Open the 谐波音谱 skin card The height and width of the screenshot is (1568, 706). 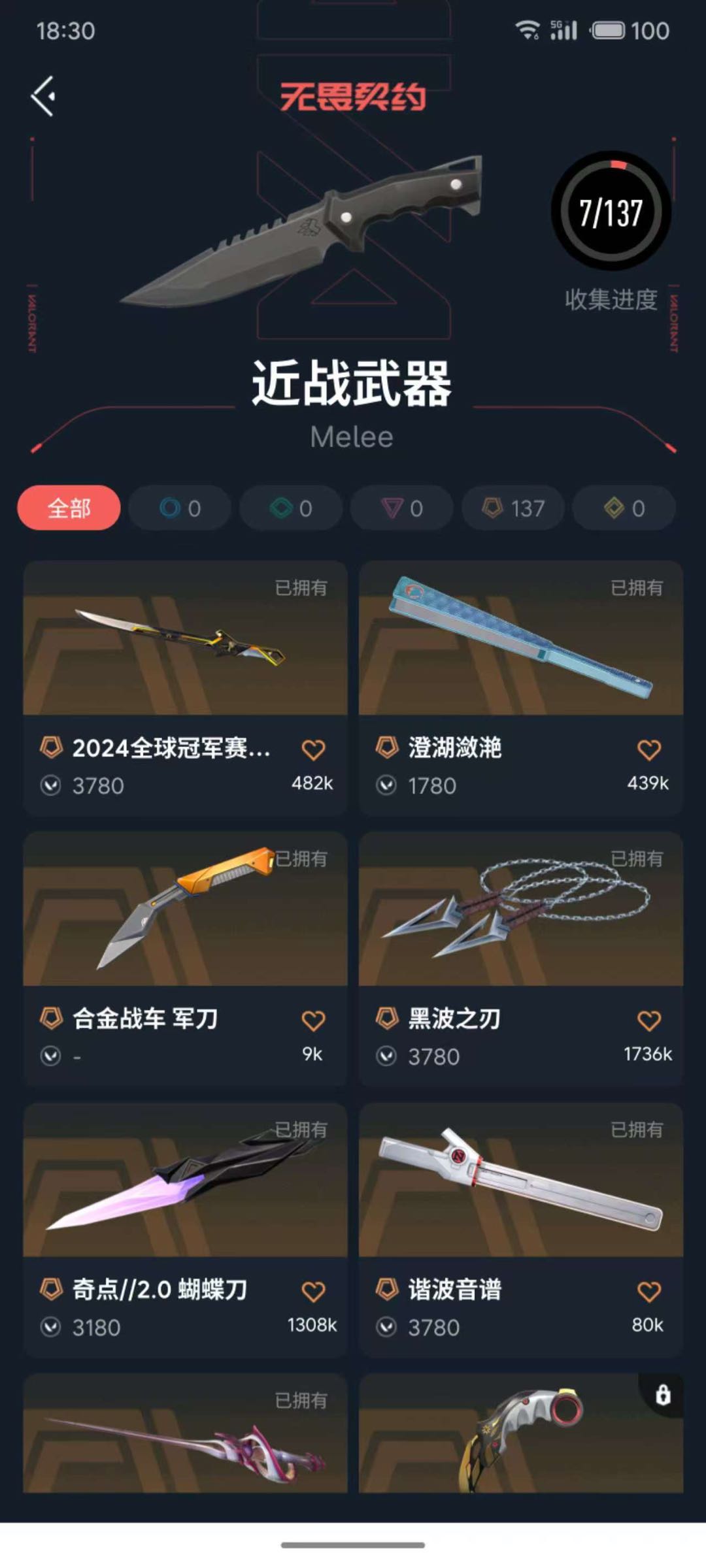(x=521, y=1230)
